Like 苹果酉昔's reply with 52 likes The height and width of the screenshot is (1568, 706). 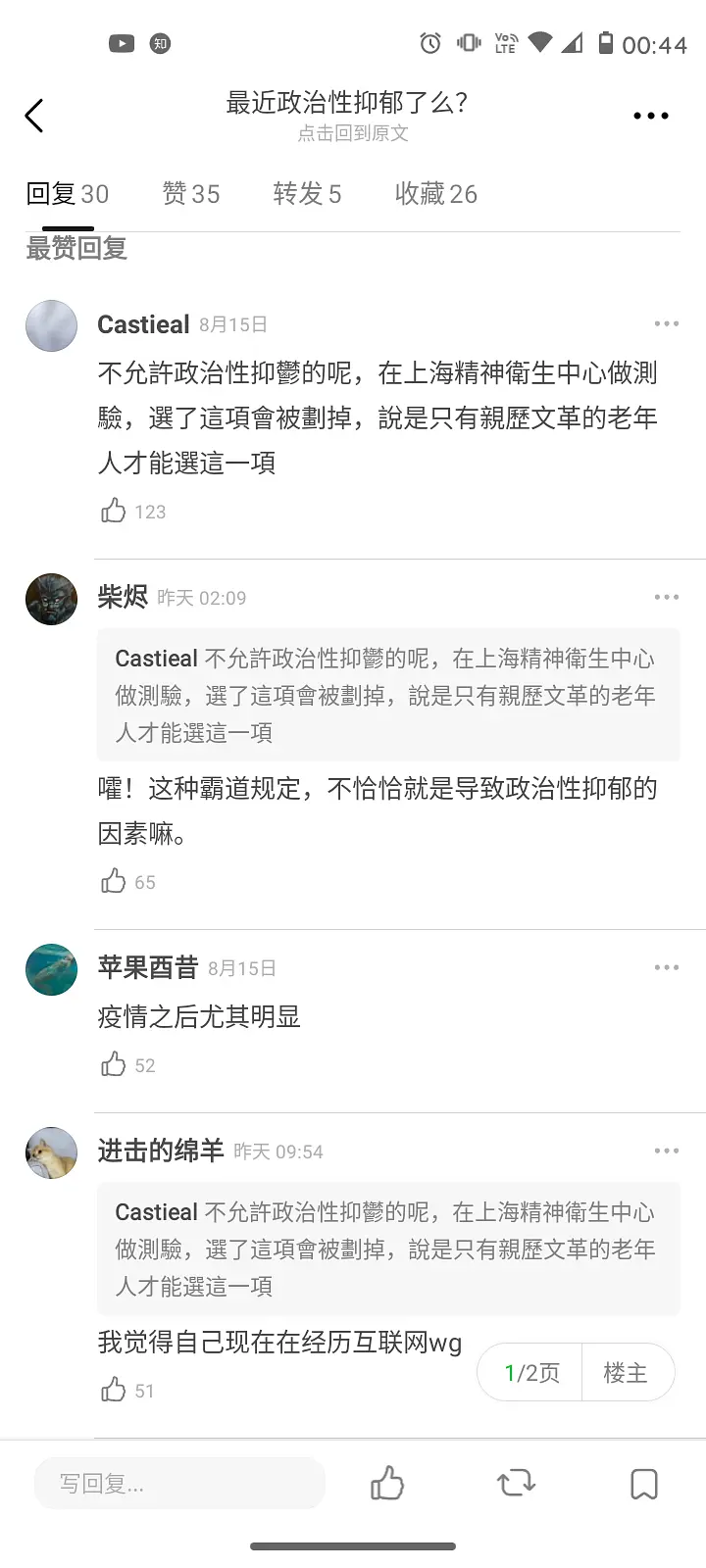coord(114,1064)
